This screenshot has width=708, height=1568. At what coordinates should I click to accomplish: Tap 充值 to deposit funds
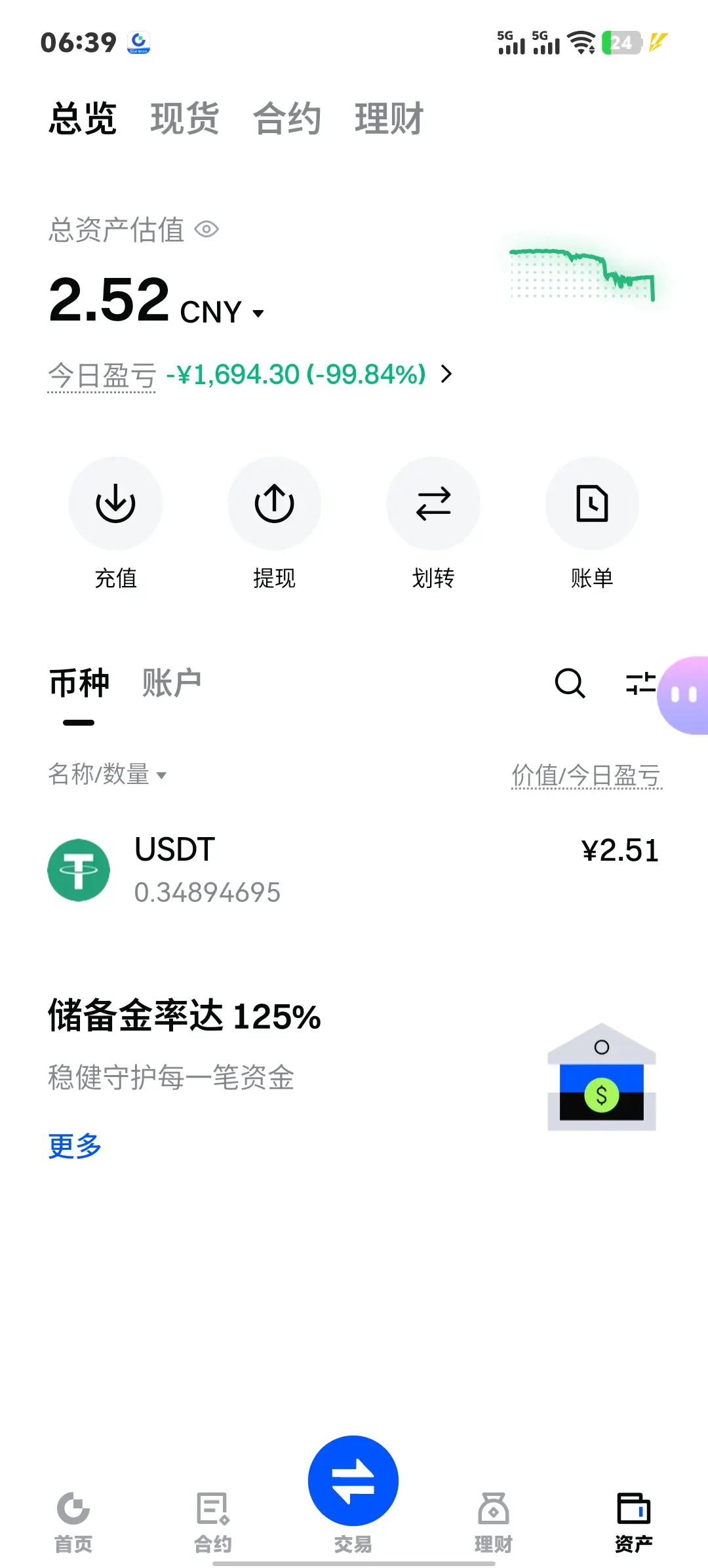[x=115, y=504]
